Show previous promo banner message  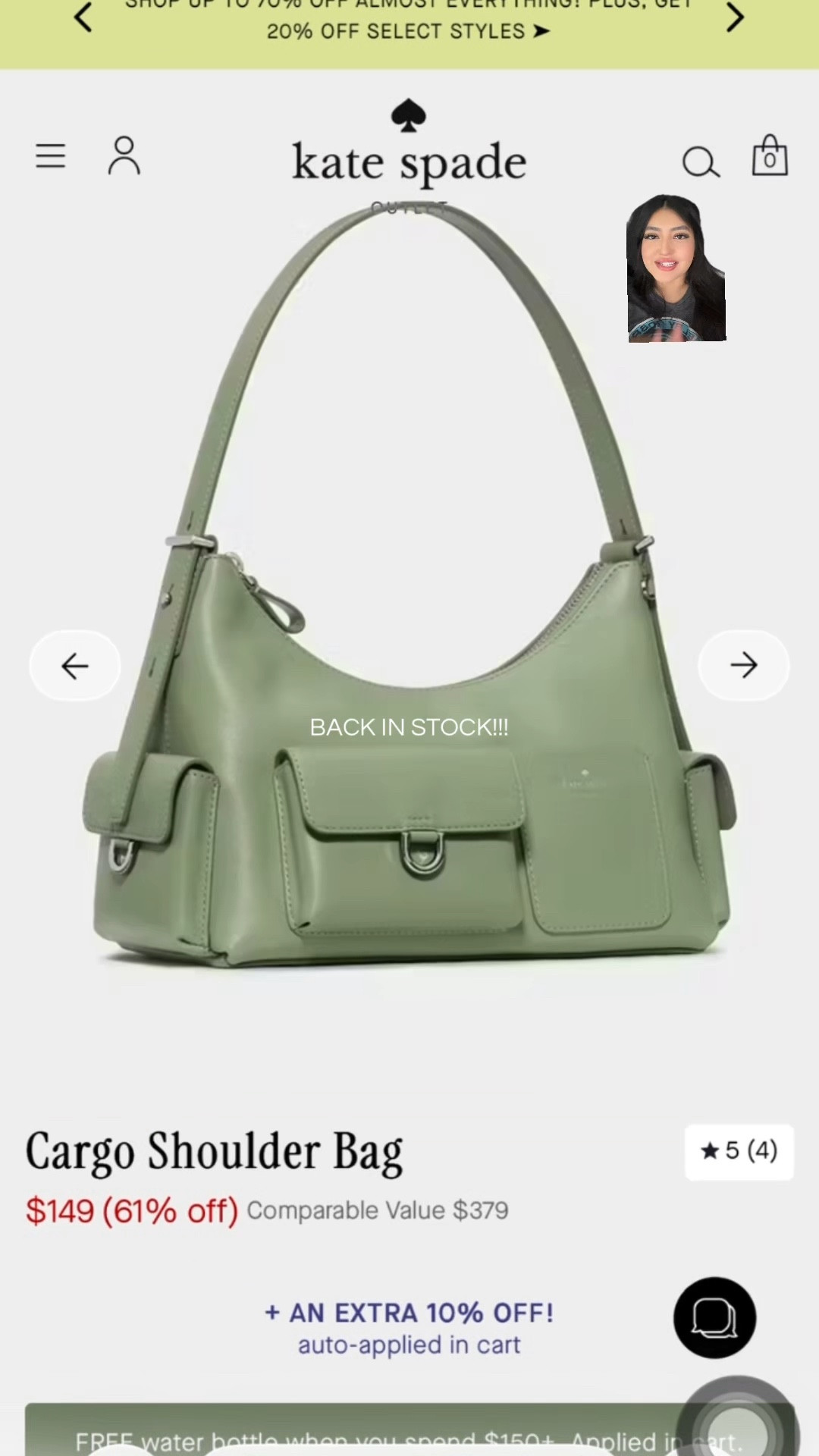(x=83, y=17)
